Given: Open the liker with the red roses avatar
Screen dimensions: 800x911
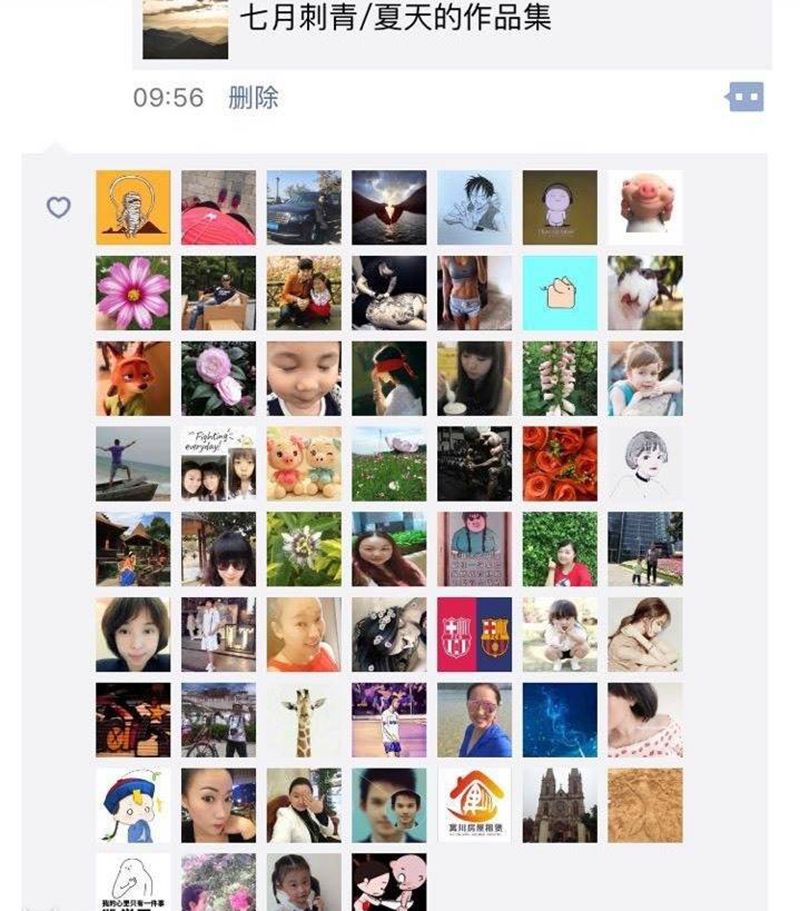Looking at the screenshot, I should (560, 464).
